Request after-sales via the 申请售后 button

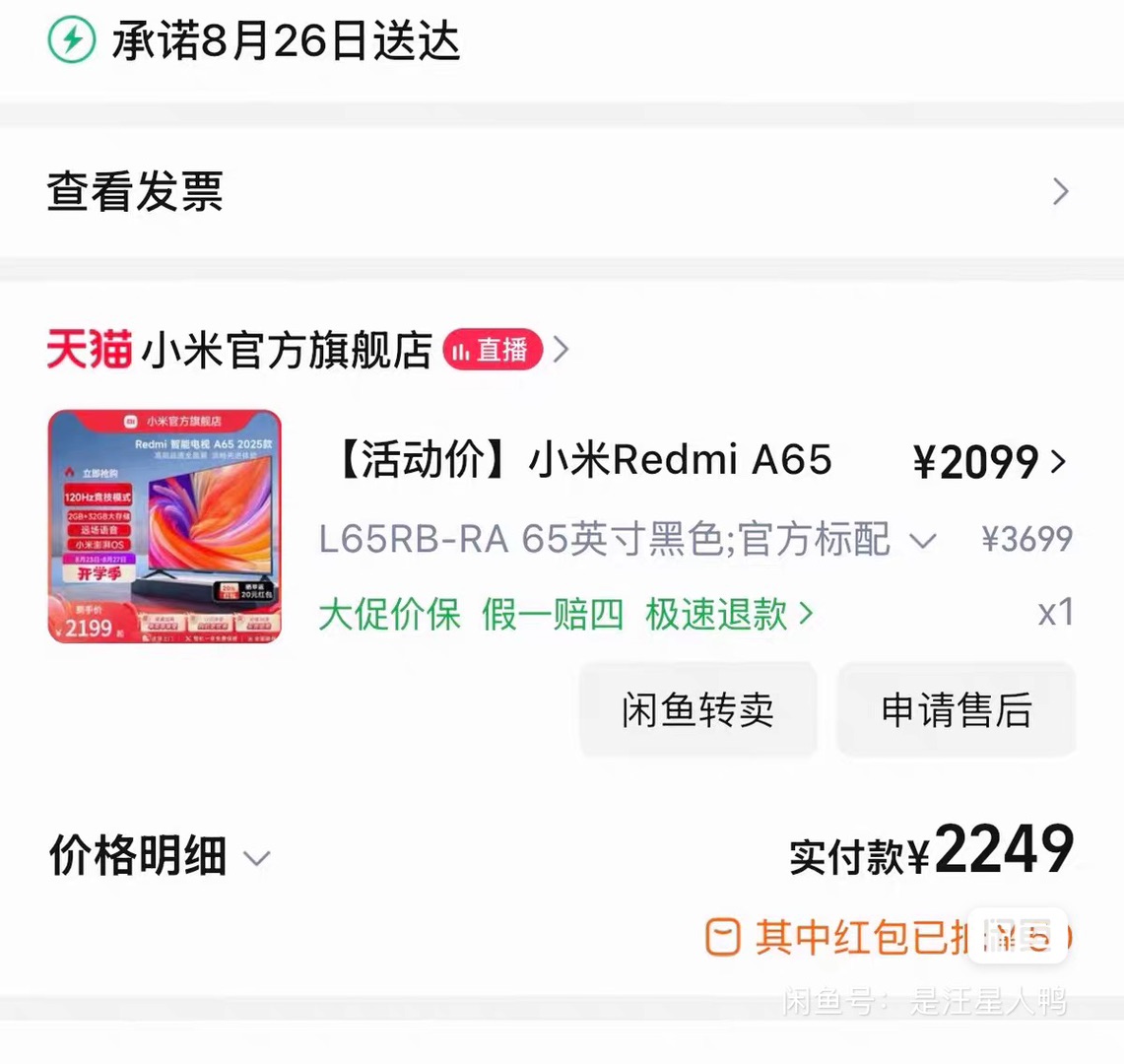[x=956, y=709]
